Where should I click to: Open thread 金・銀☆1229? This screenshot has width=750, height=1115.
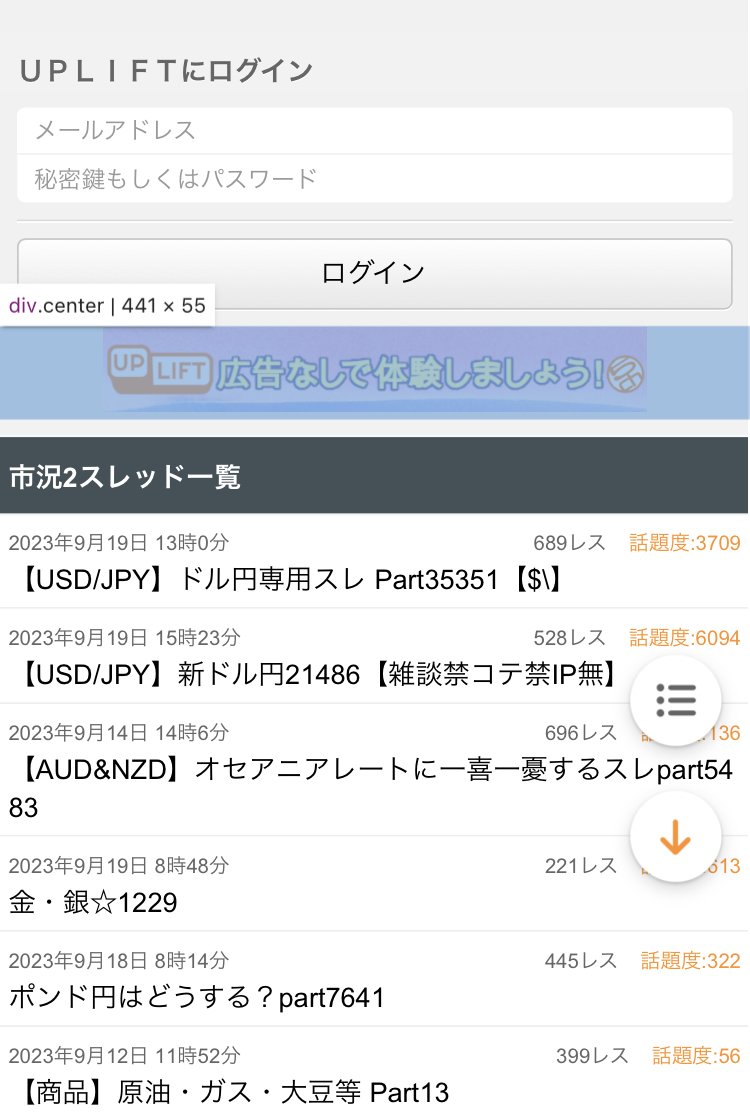pos(94,903)
